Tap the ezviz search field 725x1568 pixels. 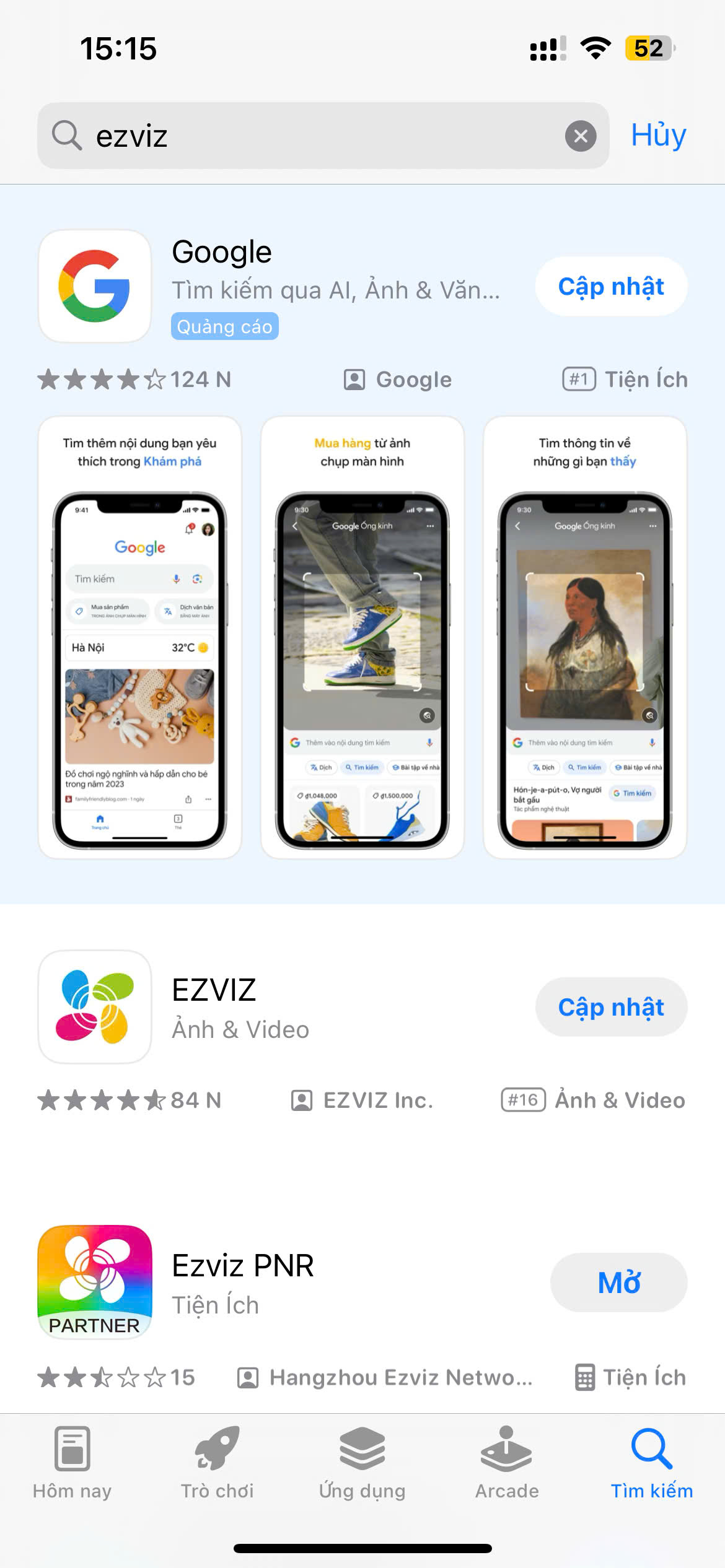coord(322,136)
